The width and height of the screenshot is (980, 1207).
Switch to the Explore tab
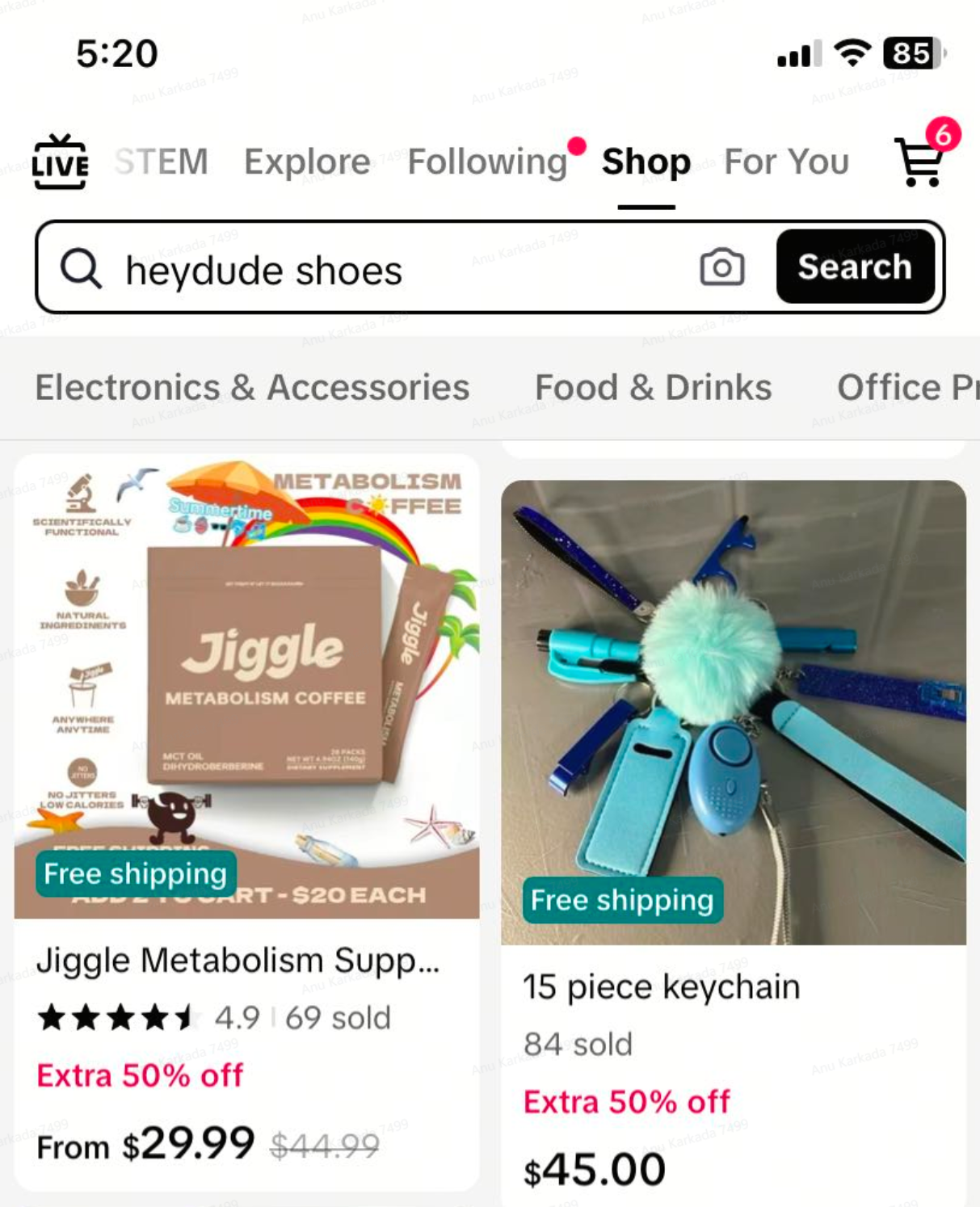pyautogui.click(x=307, y=162)
